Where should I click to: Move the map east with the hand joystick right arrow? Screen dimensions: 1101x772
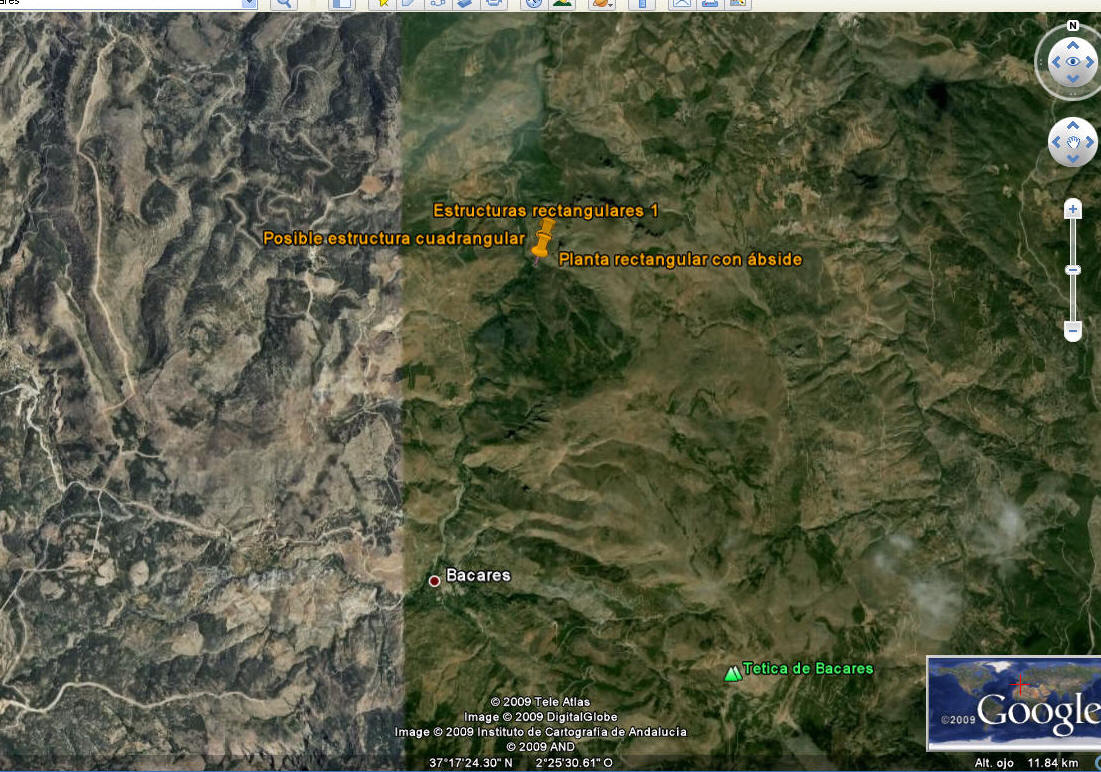1090,143
